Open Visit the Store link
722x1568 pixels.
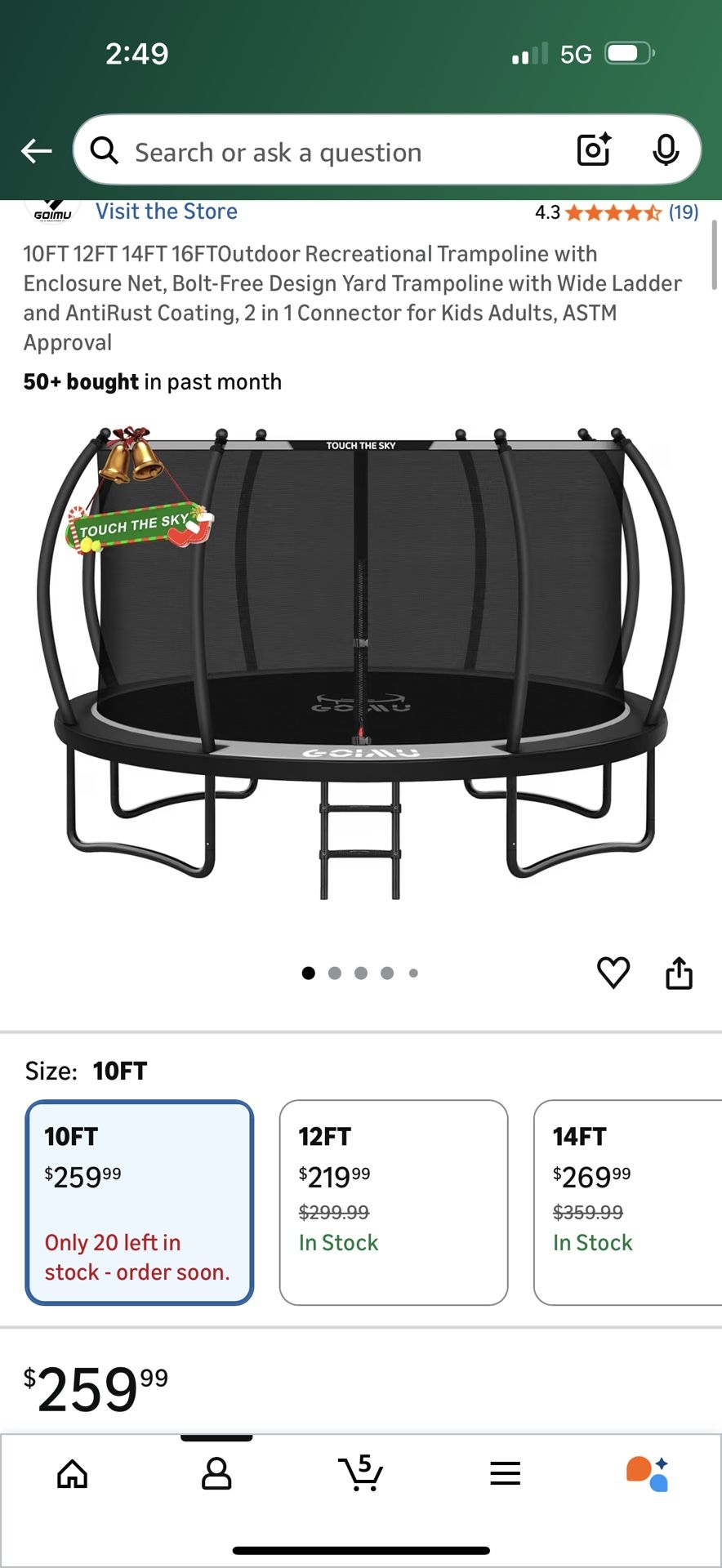coord(166,211)
